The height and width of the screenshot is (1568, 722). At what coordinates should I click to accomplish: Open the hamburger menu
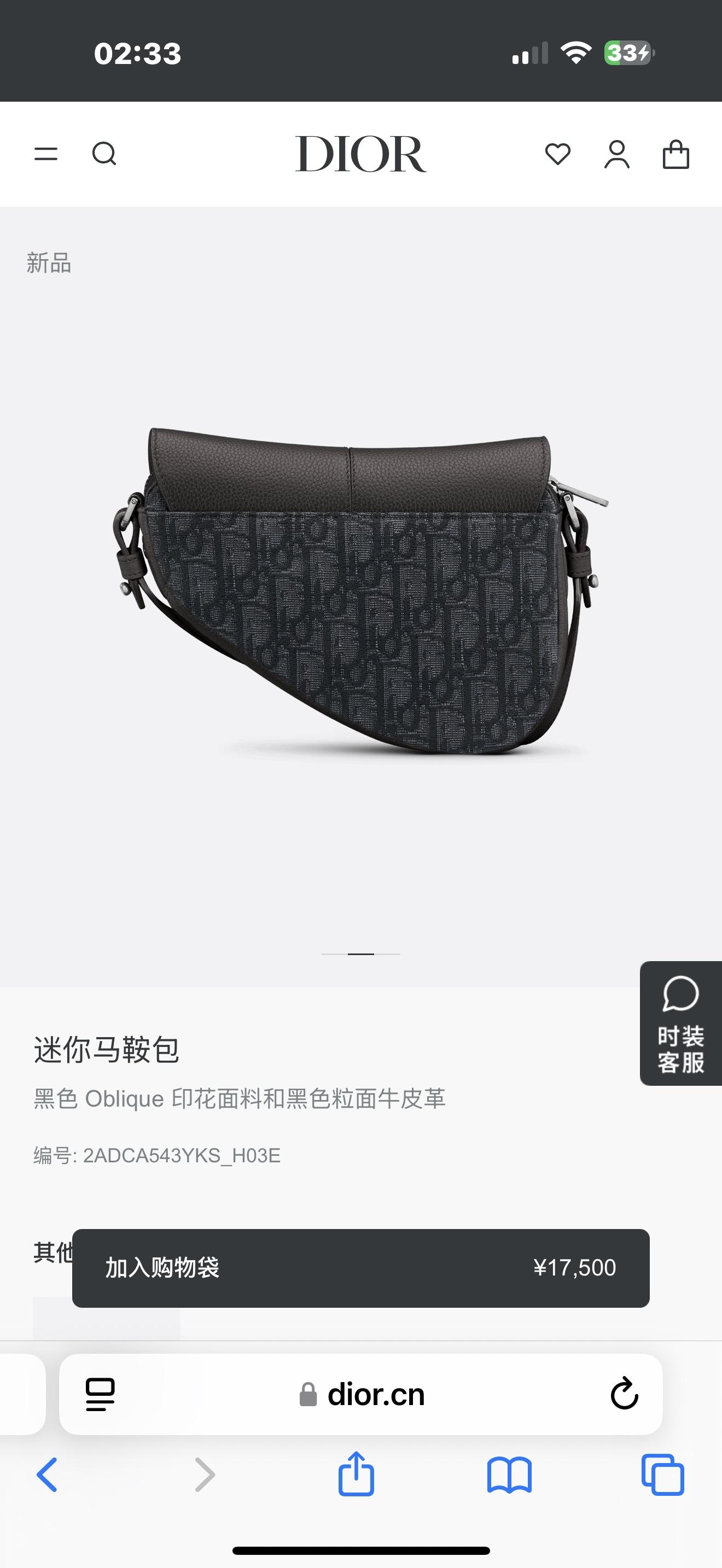pyautogui.click(x=45, y=154)
